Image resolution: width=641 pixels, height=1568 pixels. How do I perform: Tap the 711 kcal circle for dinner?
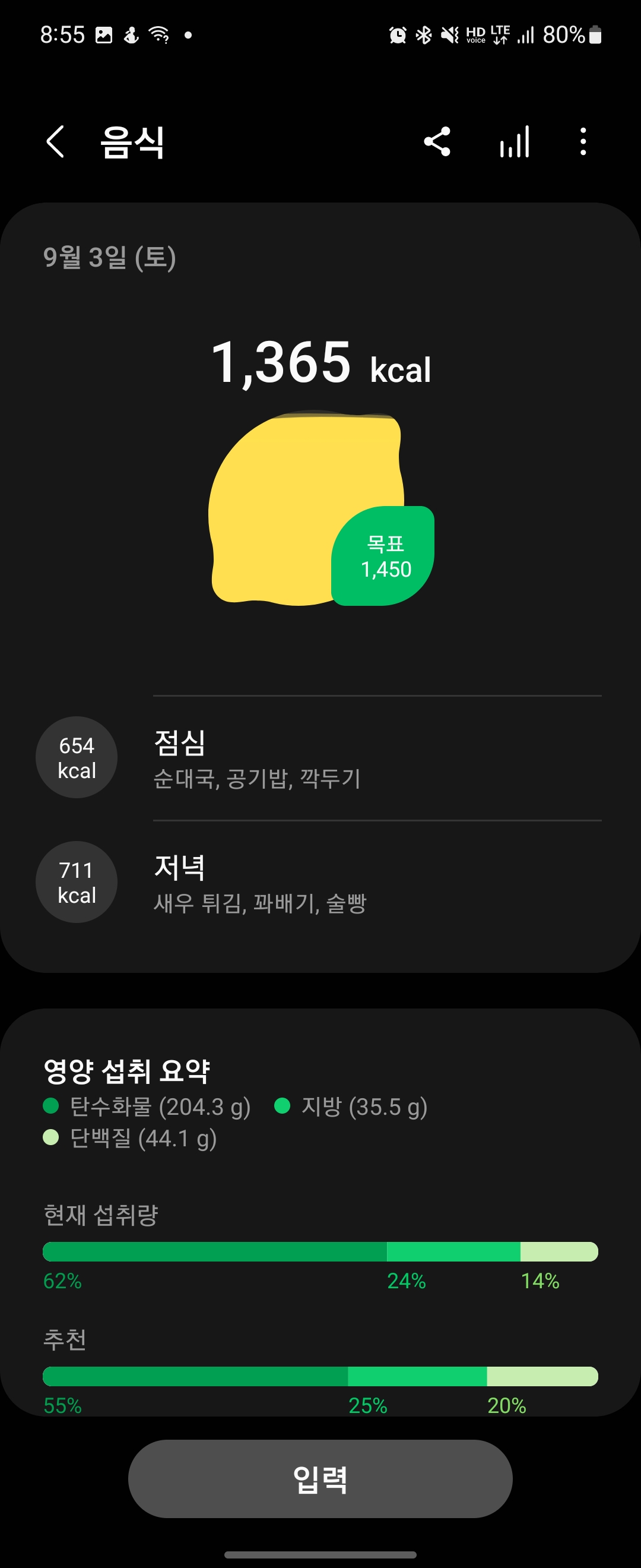76,882
